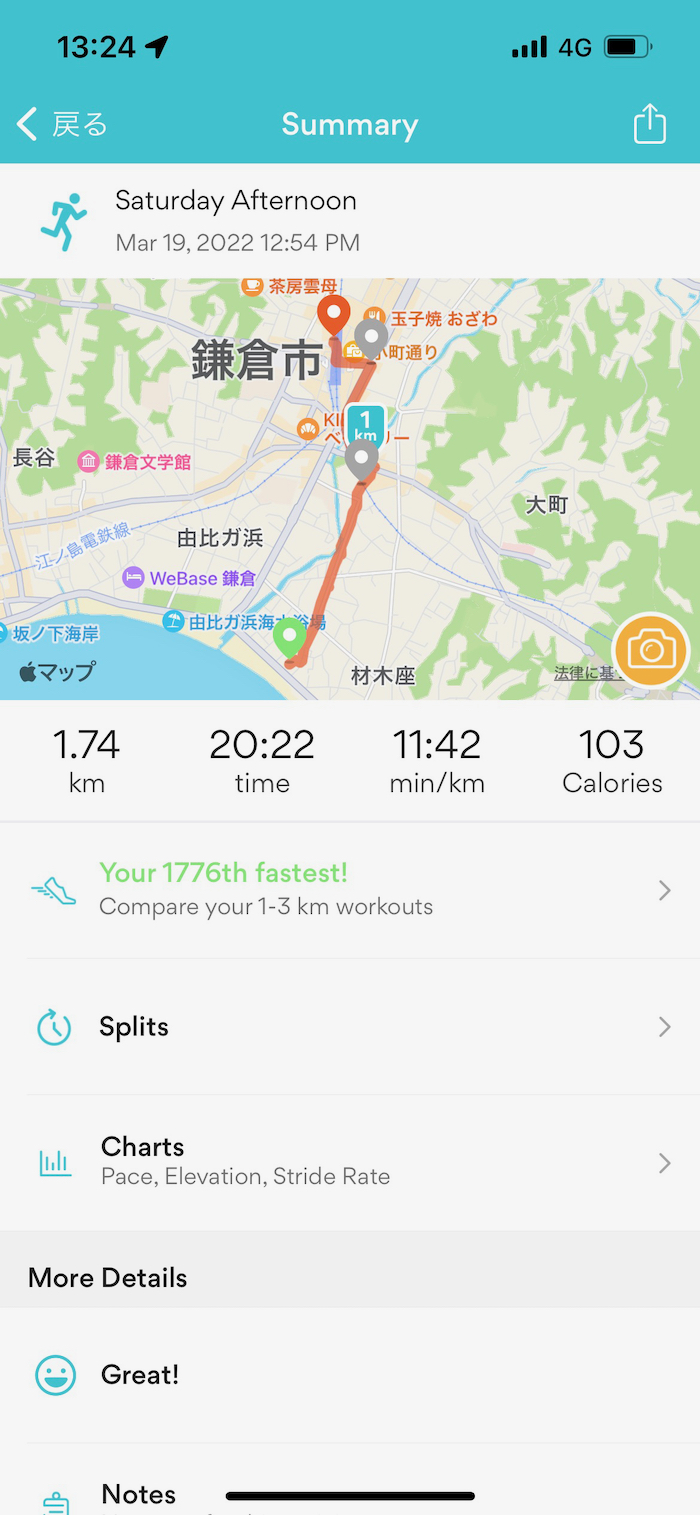Change the Great! mood rating
700x1515 pixels.
(x=350, y=1375)
